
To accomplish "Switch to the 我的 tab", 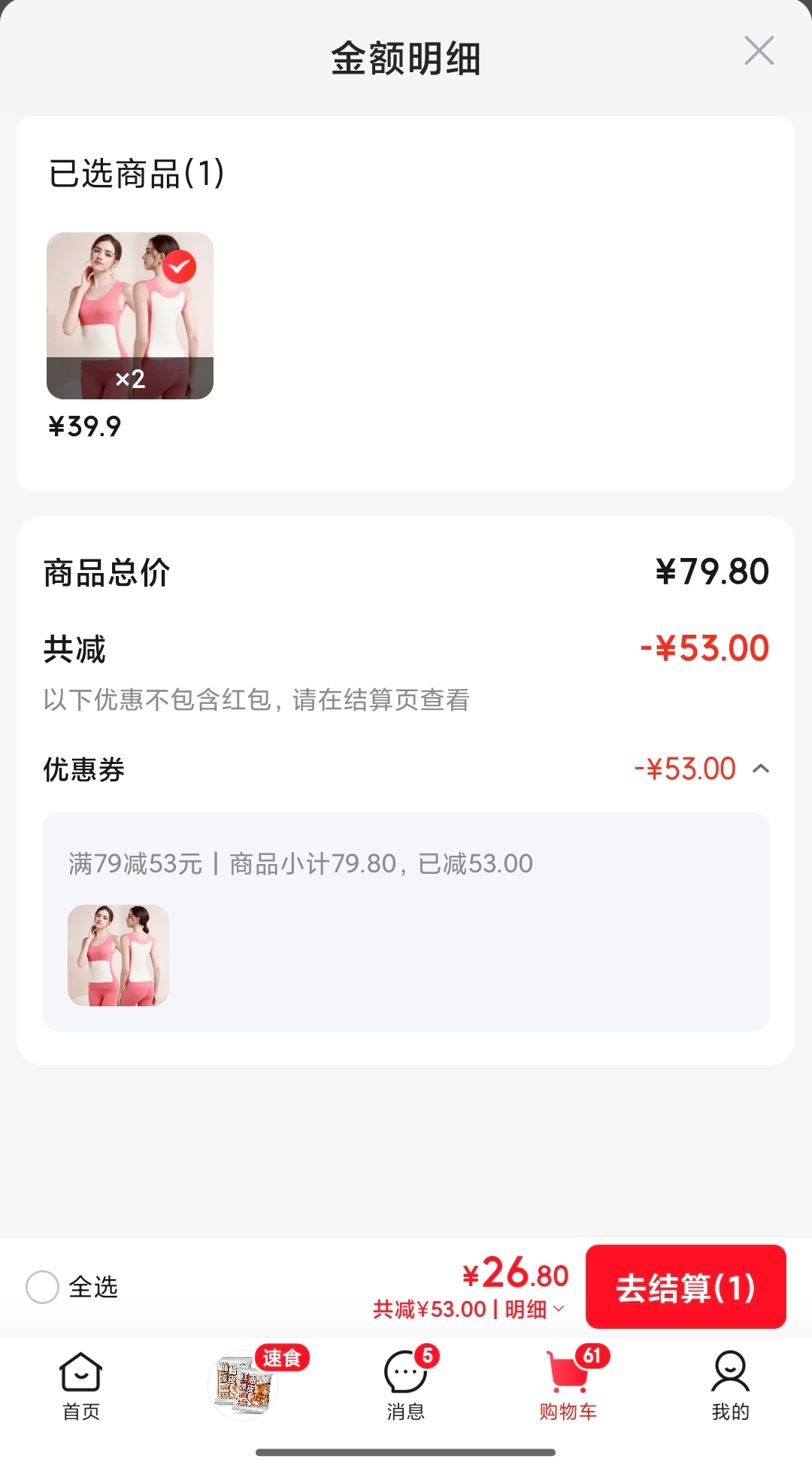I will point(731,1386).
